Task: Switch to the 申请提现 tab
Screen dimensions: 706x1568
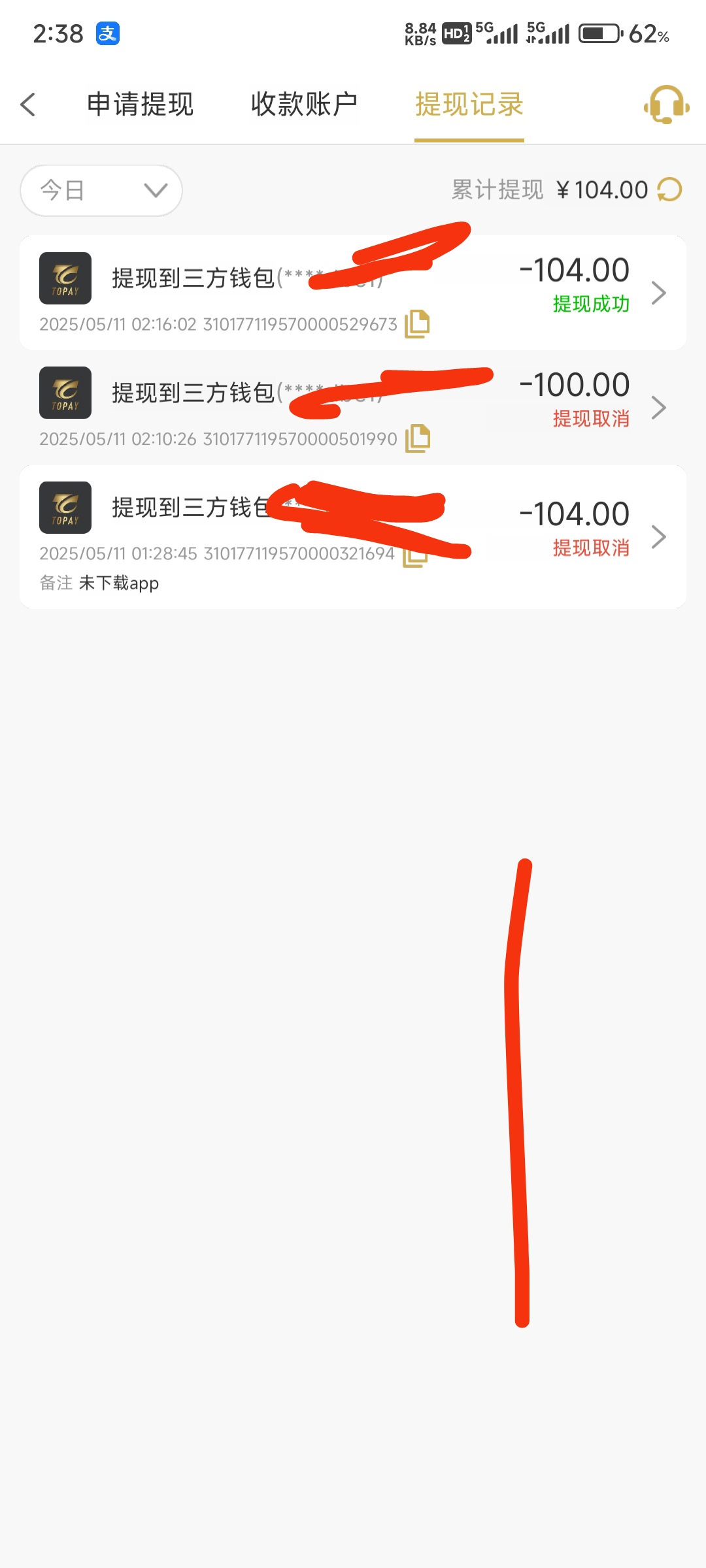Action: pos(140,105)
